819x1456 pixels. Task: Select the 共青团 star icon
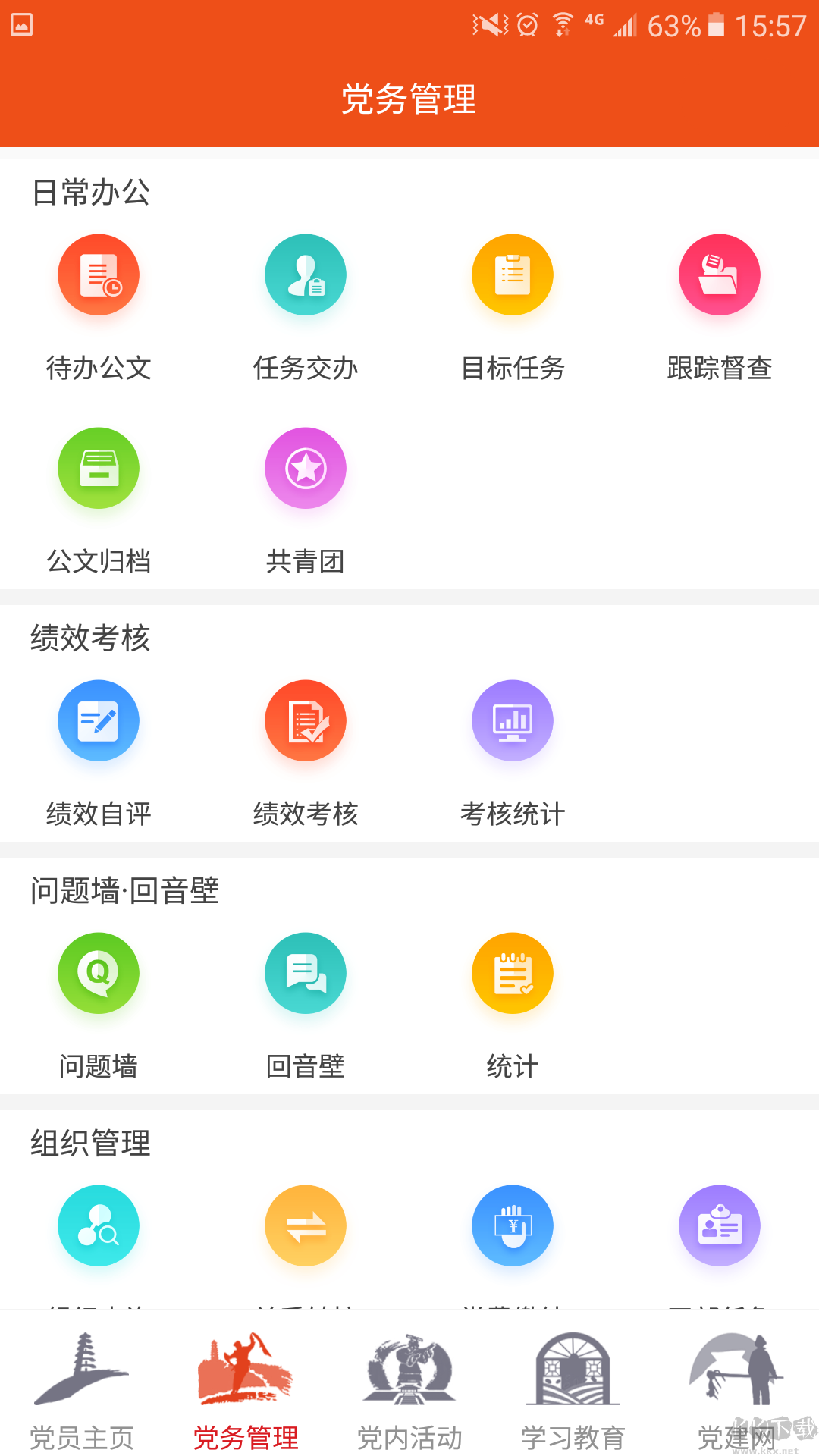[x=306, y=468]
